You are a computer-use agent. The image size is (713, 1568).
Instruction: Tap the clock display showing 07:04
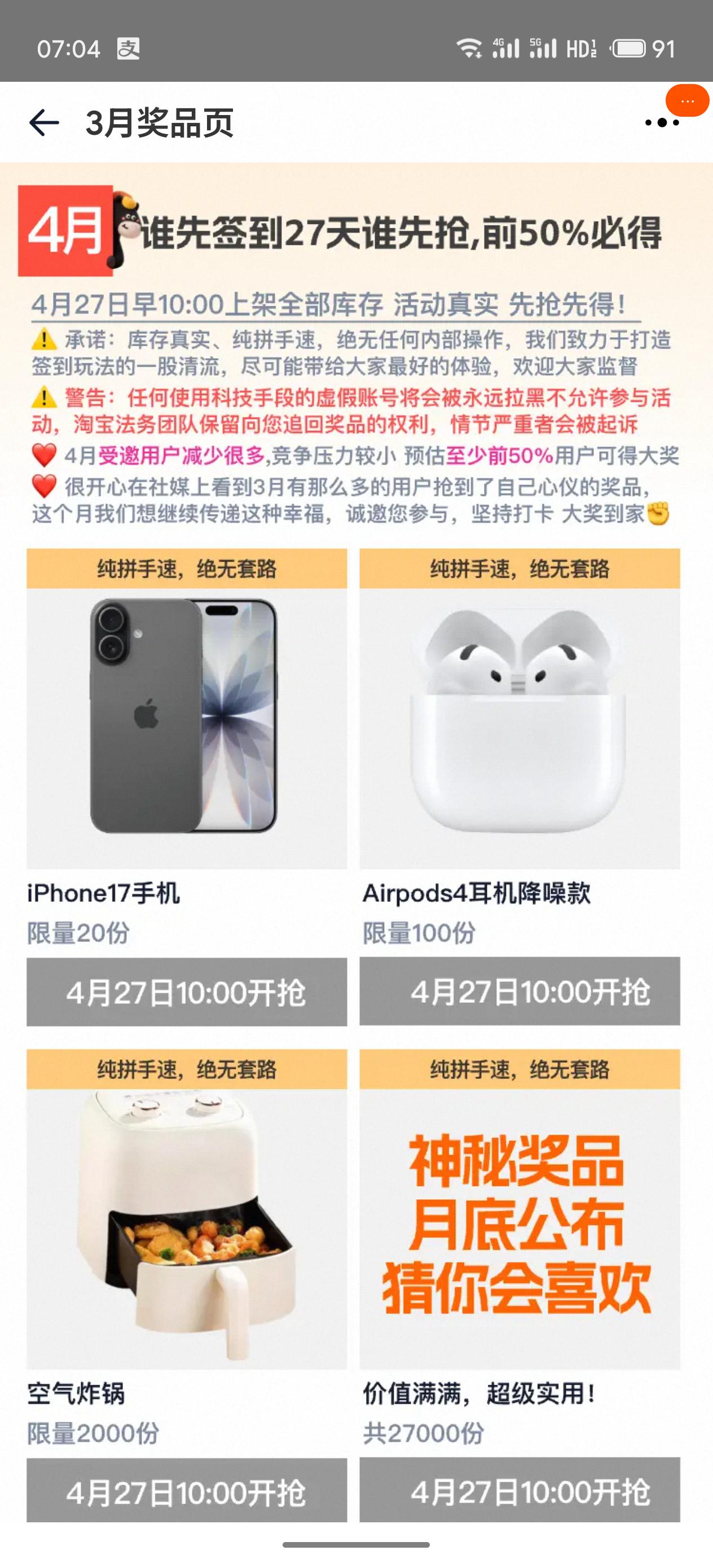pyautogui.click(x=69, y=49)
